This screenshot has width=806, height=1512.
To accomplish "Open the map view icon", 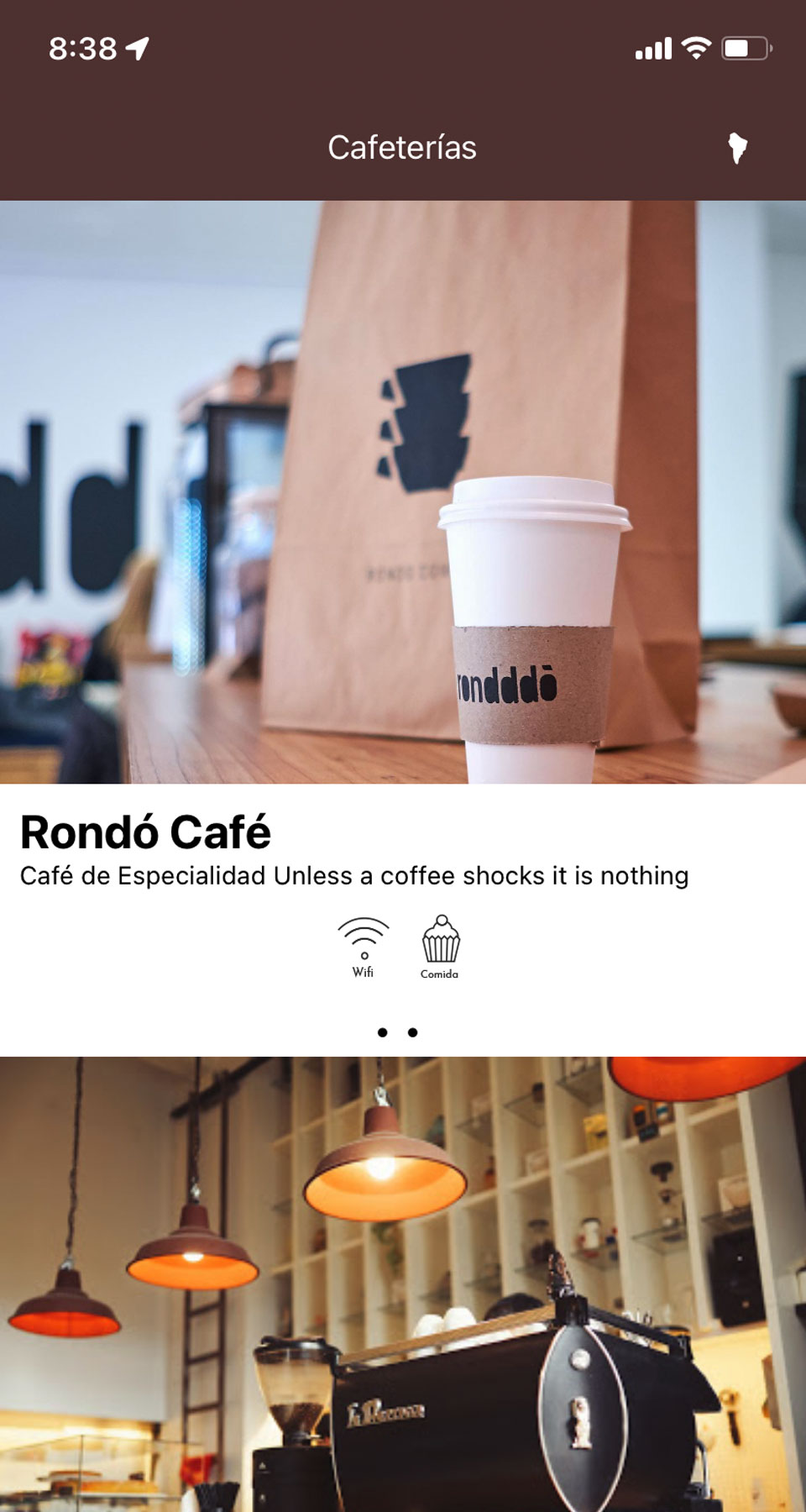I will [737, 148].
